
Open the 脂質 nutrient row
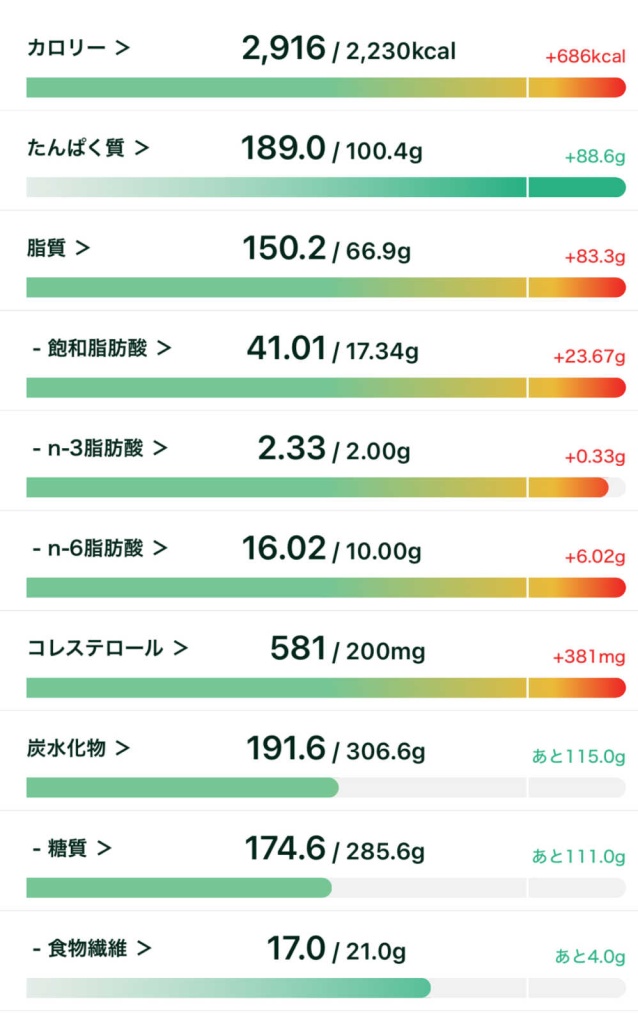coord(58,248)
